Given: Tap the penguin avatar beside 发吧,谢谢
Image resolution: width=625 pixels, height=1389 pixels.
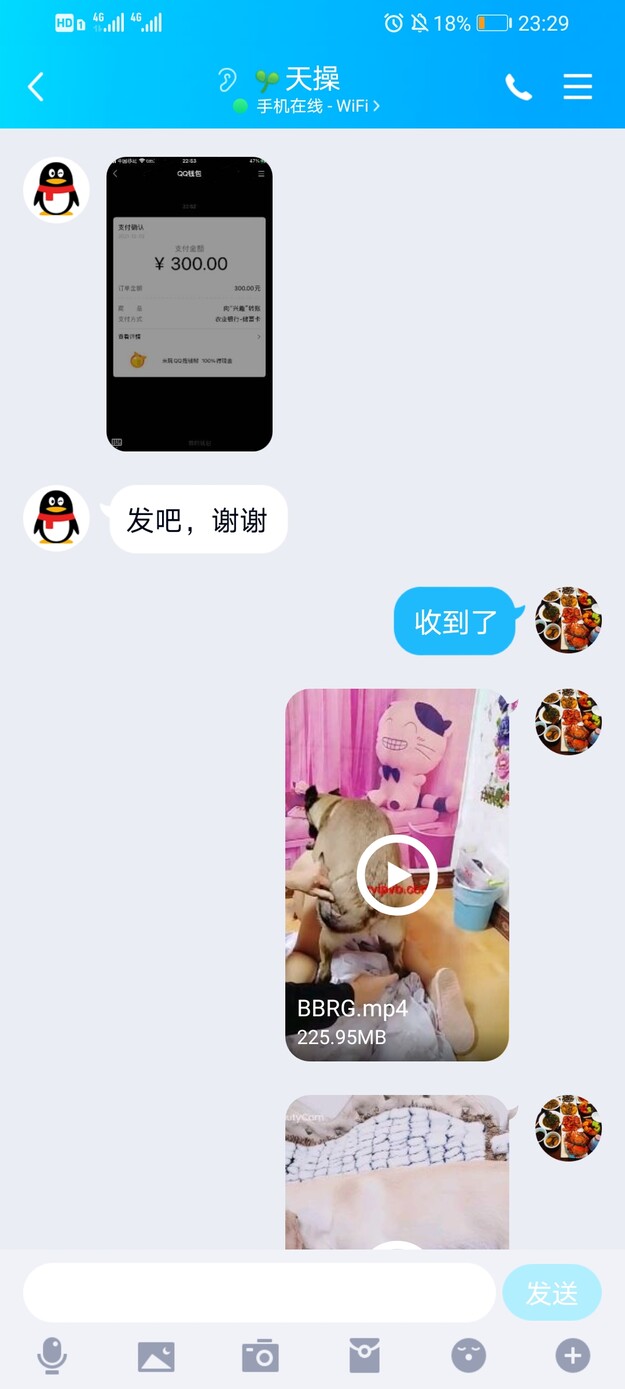Looking at the screenshot, I should tap(56, 518).
